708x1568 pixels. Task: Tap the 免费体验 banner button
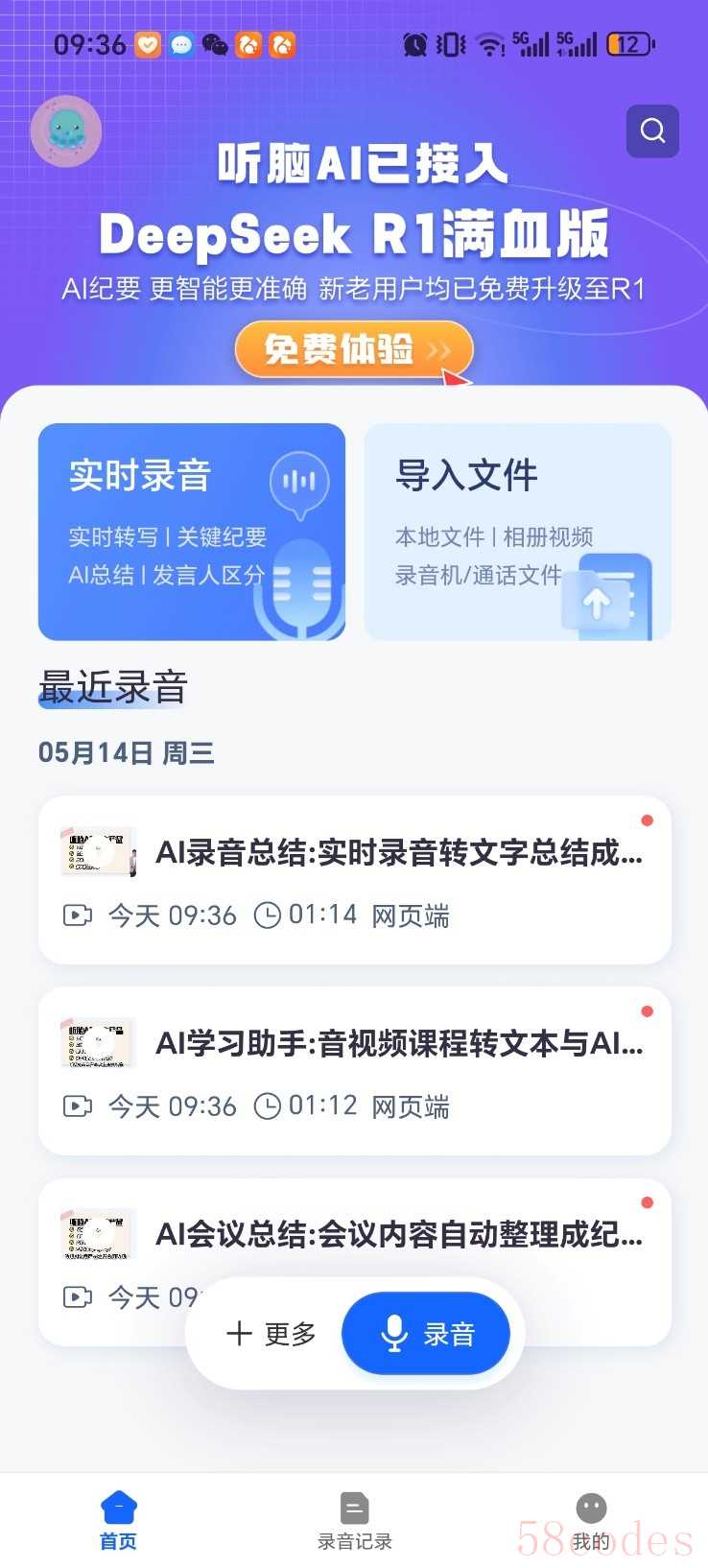tap(353, 349)
